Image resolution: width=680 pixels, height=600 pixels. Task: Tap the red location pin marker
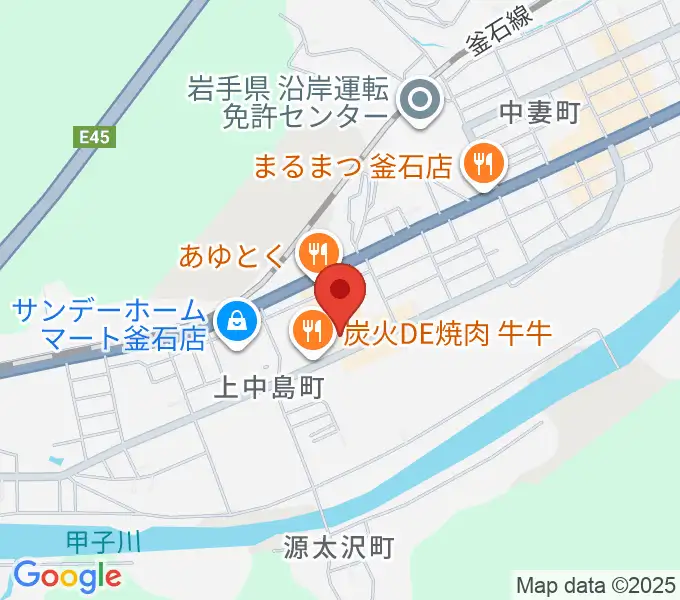(341, 294)
